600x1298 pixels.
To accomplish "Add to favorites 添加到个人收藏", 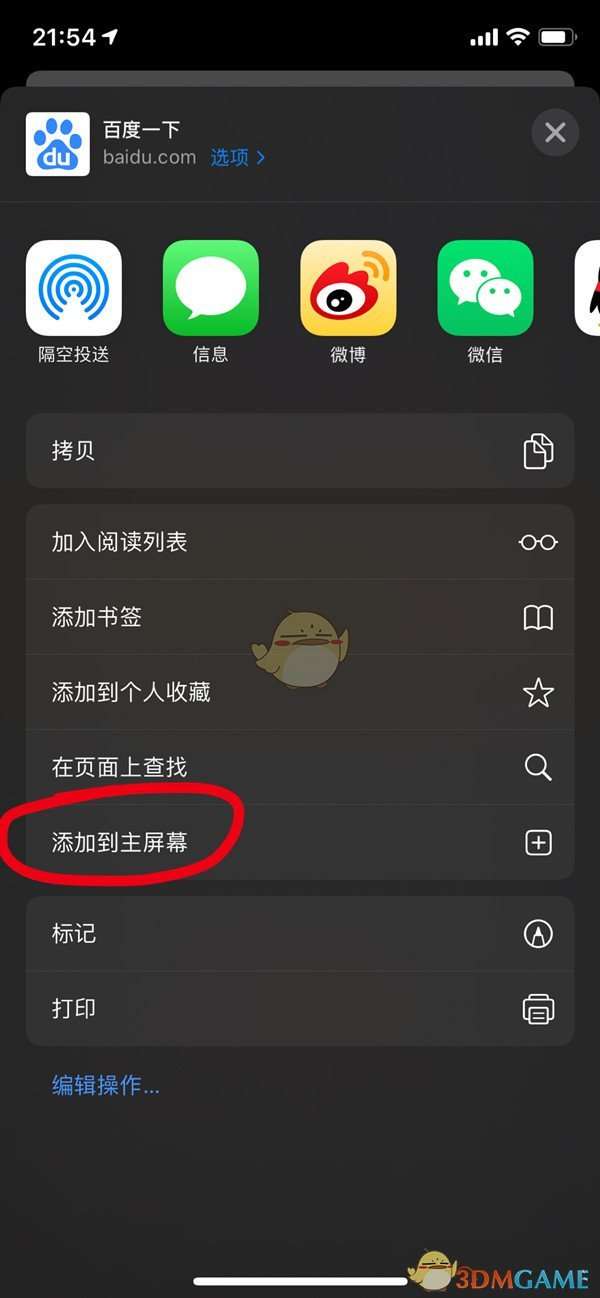I will [300, 692].
